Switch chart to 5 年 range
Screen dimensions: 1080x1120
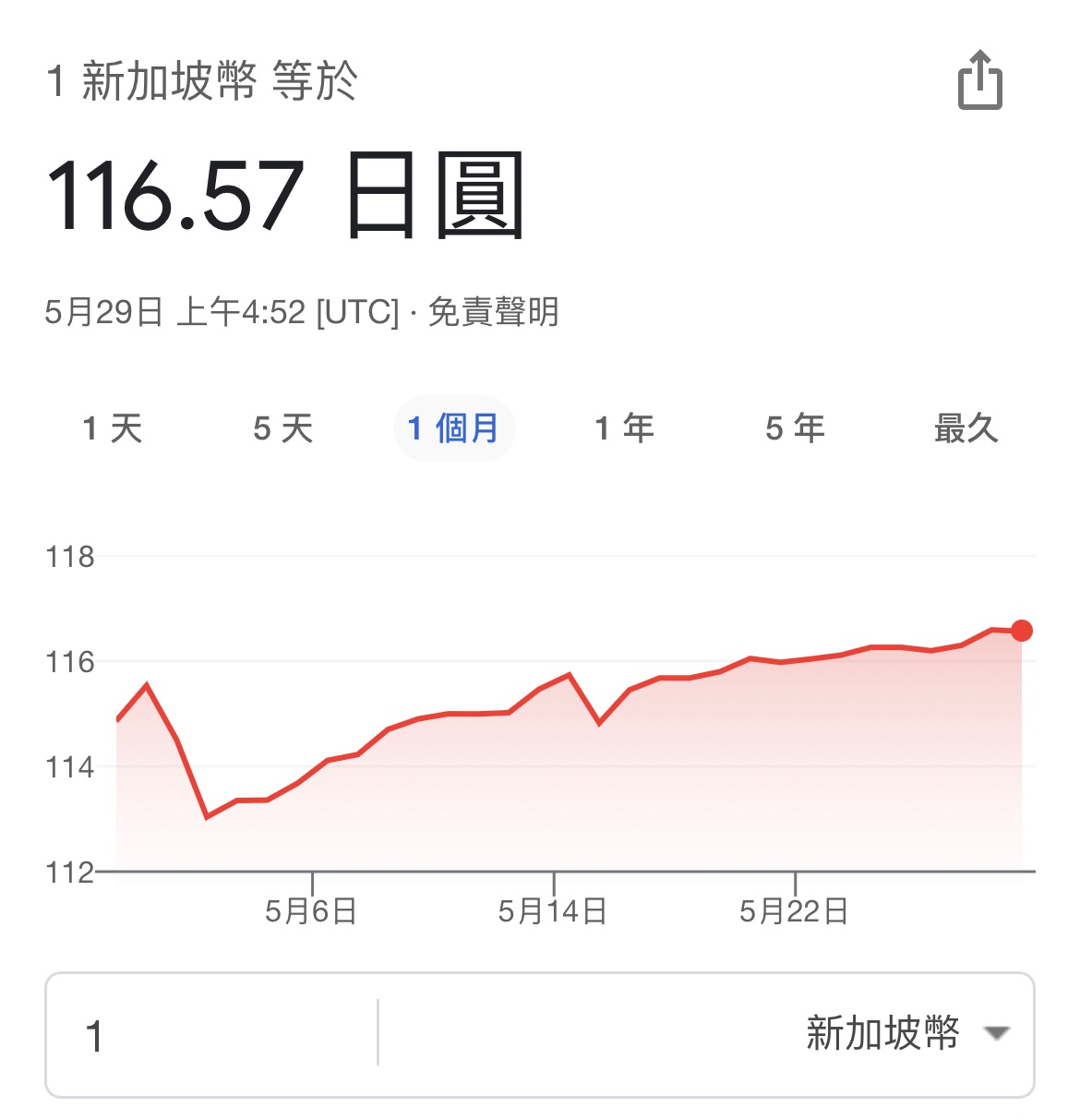[795, 428]
